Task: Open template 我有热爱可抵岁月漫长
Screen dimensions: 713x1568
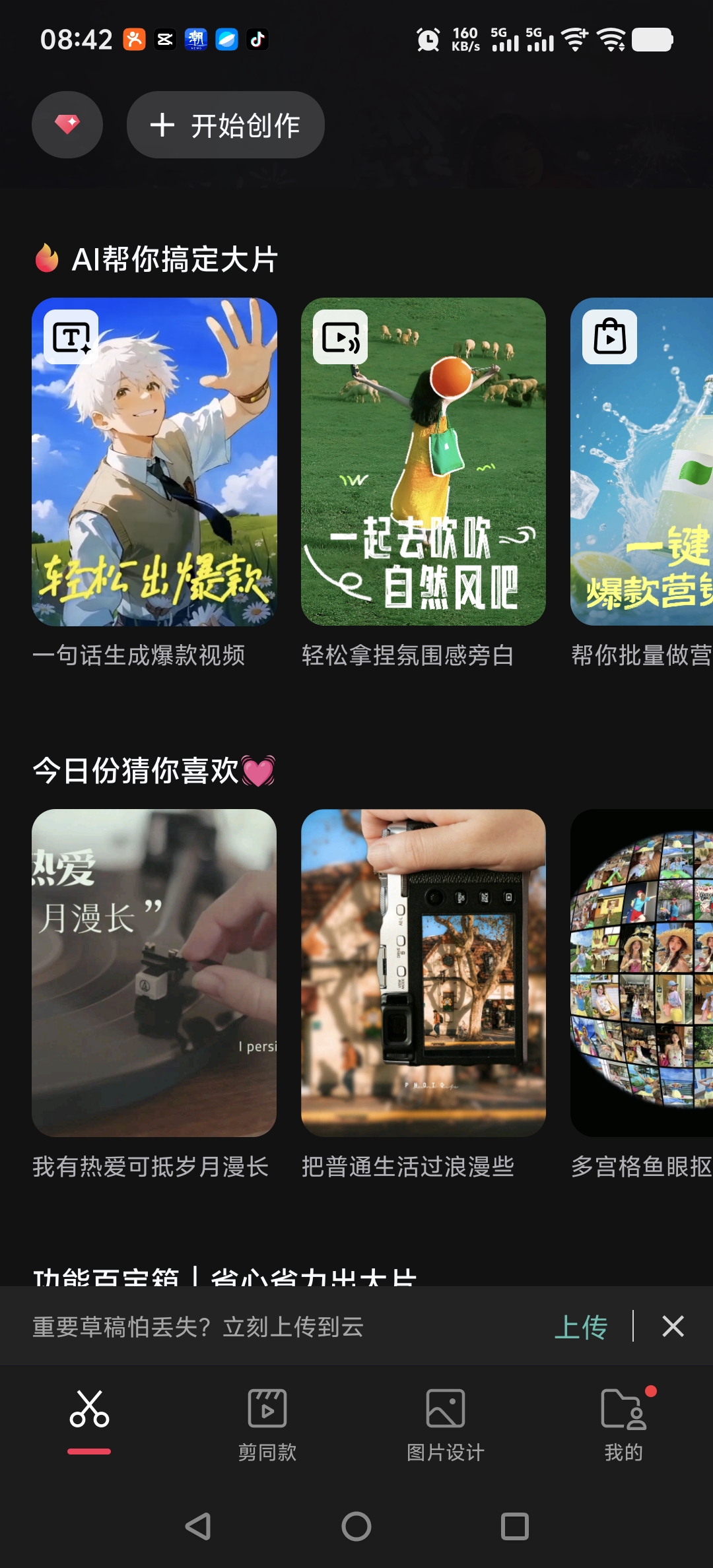Action: point(154,973)
